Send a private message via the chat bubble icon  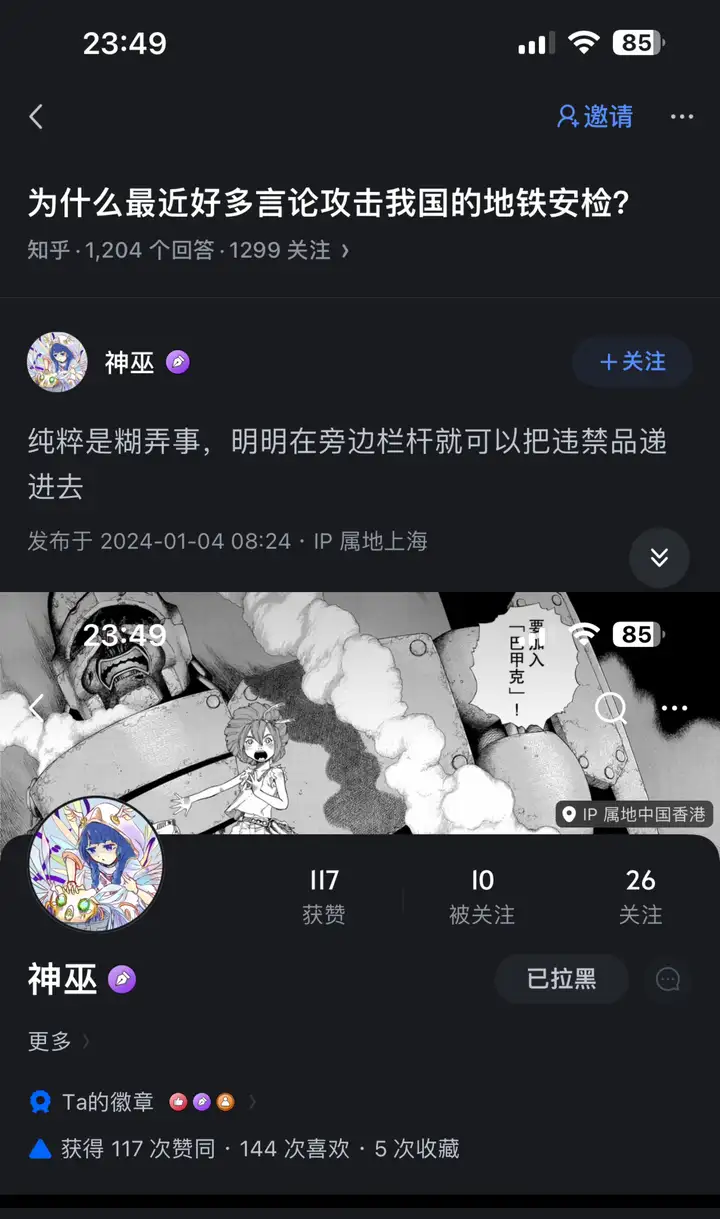668,980
